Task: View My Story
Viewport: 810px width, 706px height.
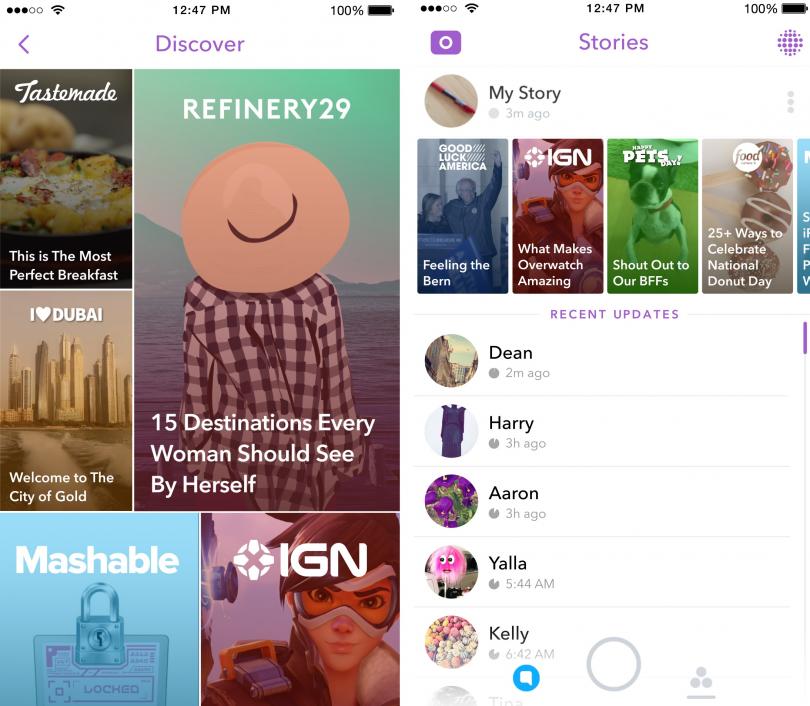Action: pyautogui.click(x=524, y=101)
